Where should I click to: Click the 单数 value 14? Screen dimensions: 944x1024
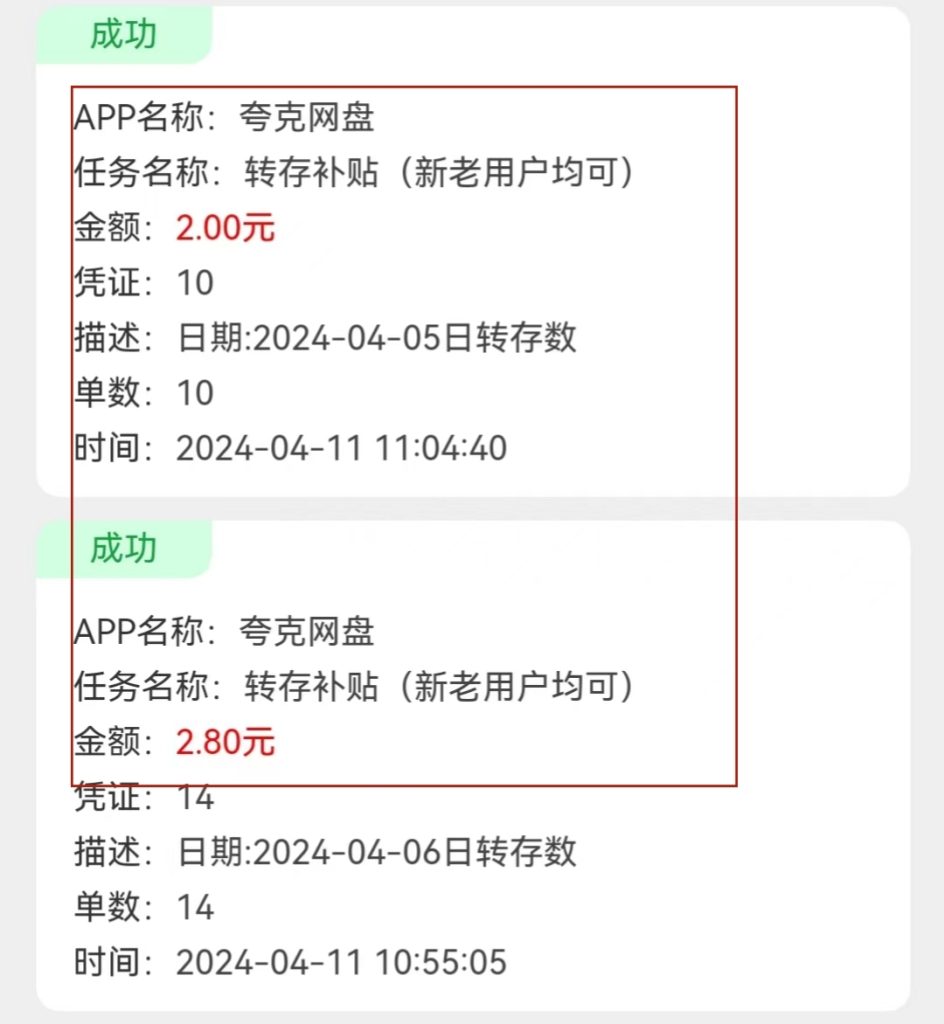pyautogui.click(x=196, y=908)
